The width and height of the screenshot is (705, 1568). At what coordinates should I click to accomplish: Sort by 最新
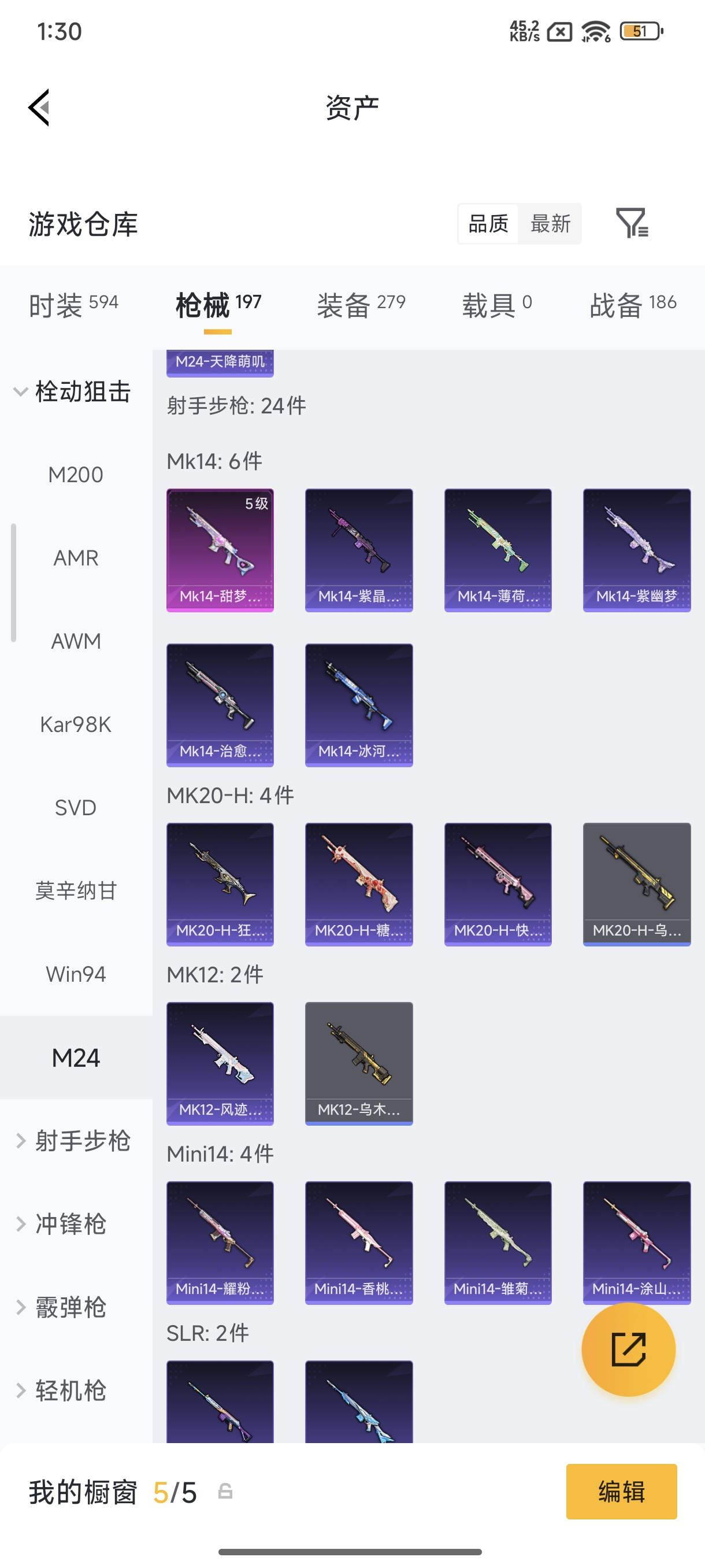550,223
